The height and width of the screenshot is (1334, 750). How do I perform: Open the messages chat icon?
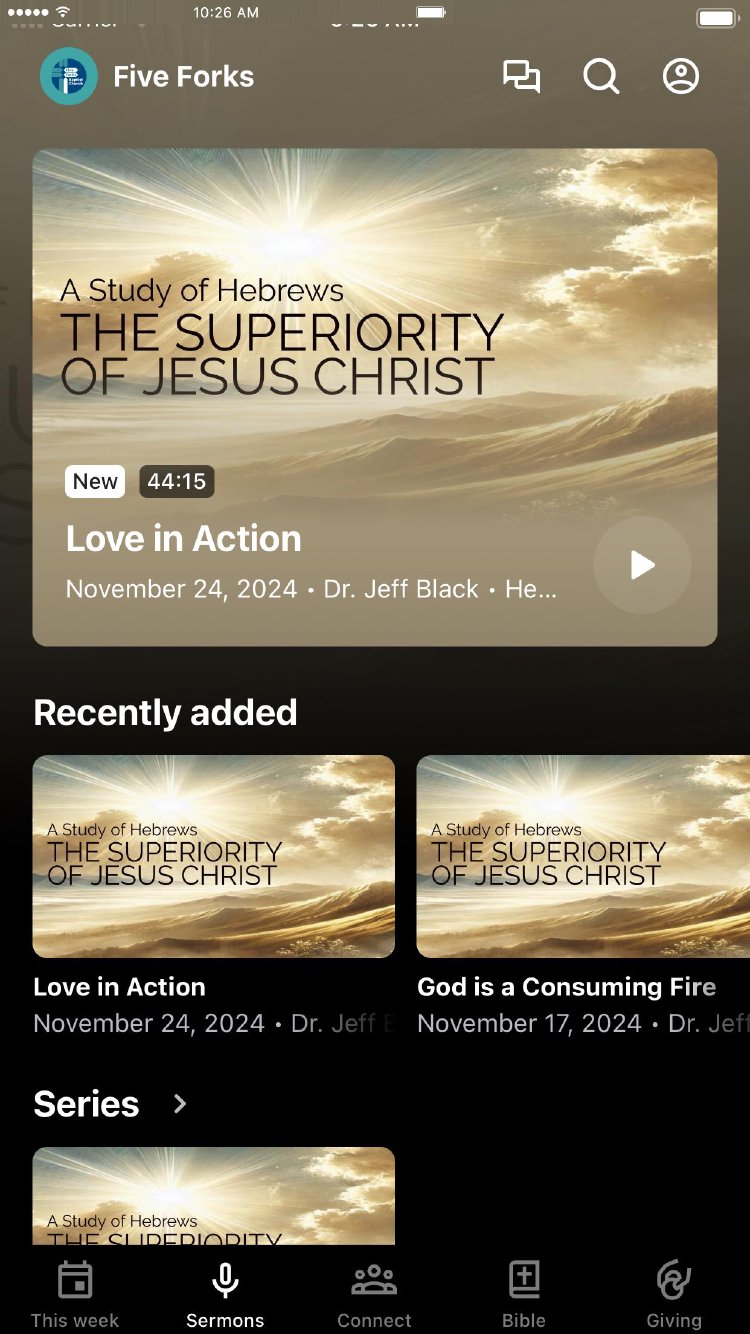coord(521,76)
